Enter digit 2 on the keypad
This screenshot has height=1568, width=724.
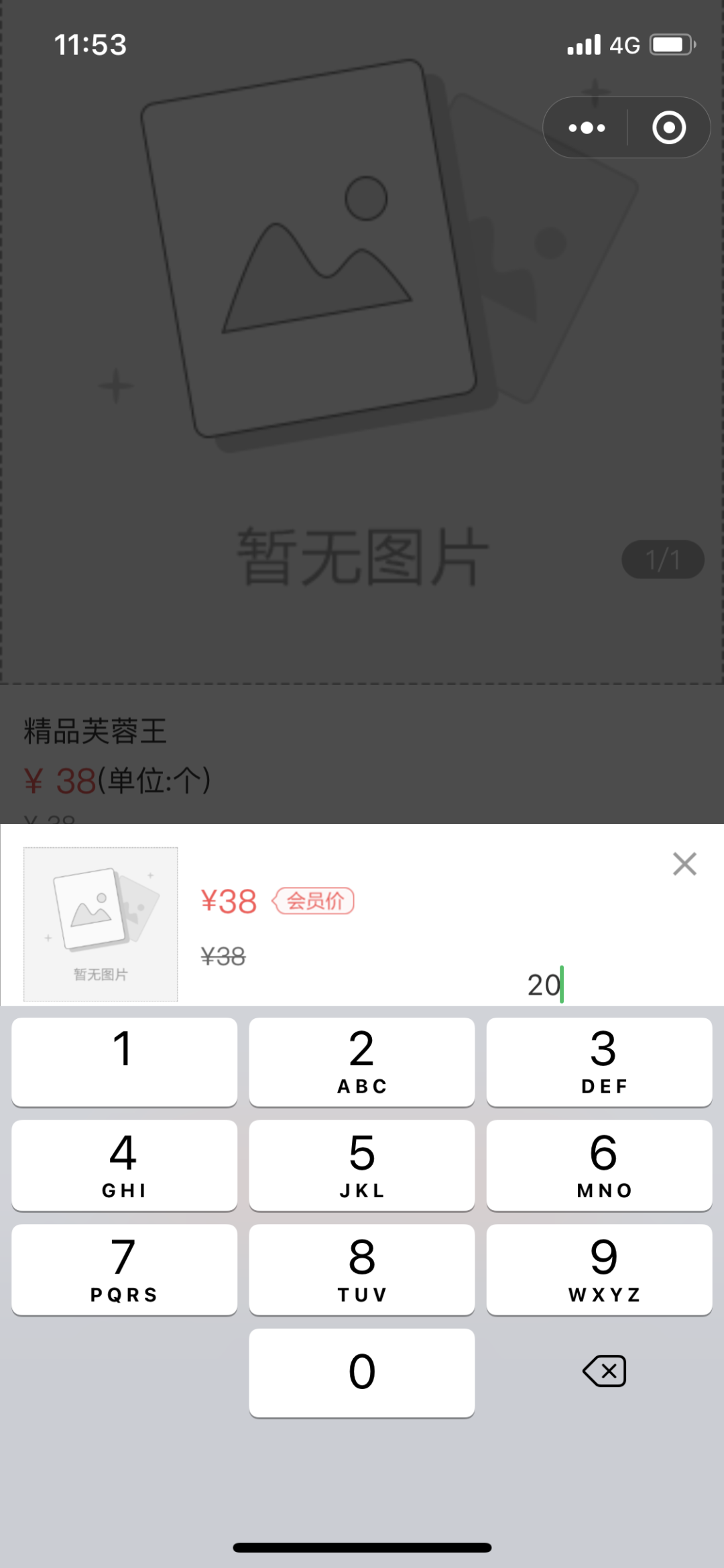coord(362,1061)
